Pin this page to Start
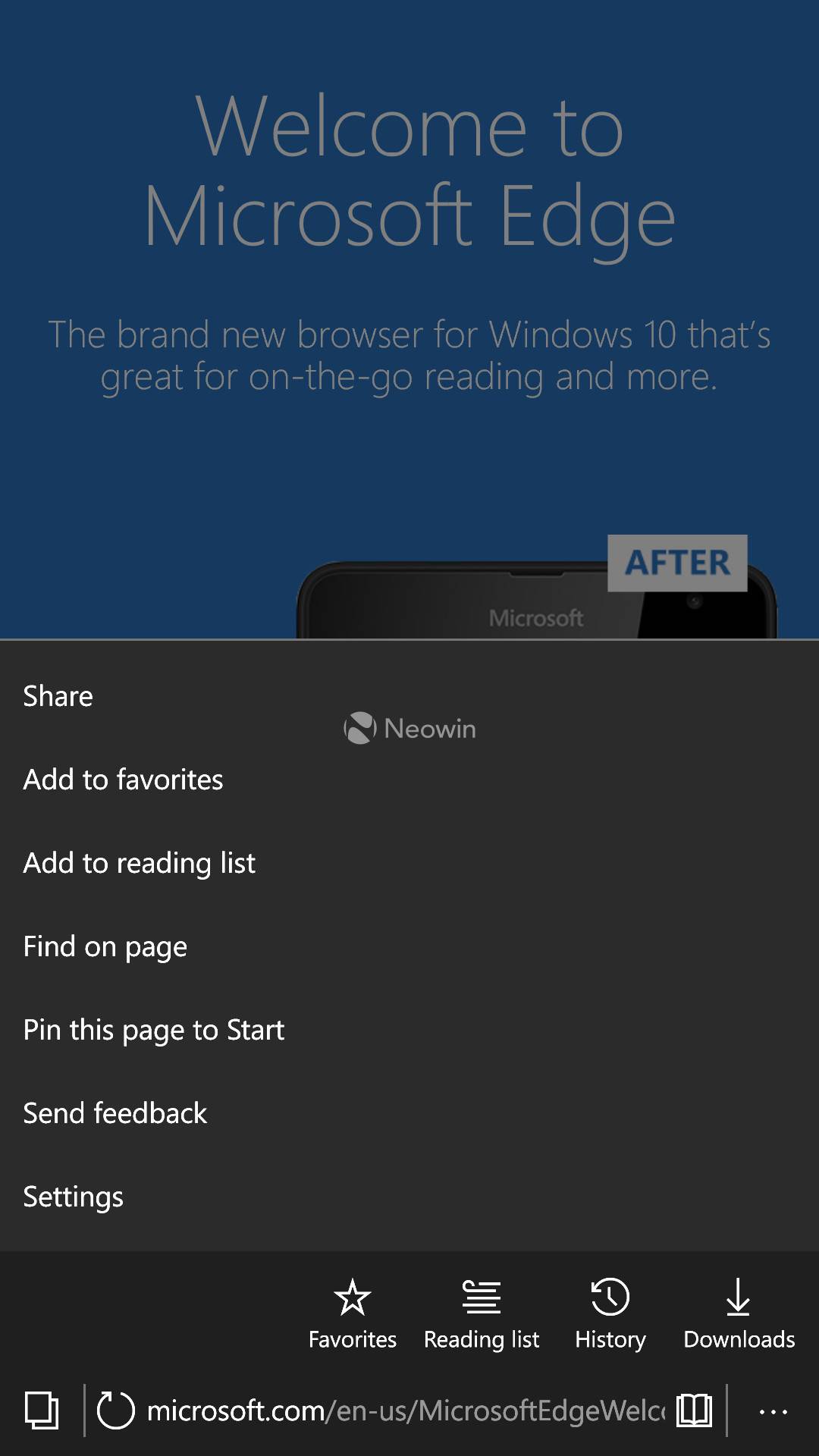This screenshot has height=1456, width=819. (x=409, y=1030)
